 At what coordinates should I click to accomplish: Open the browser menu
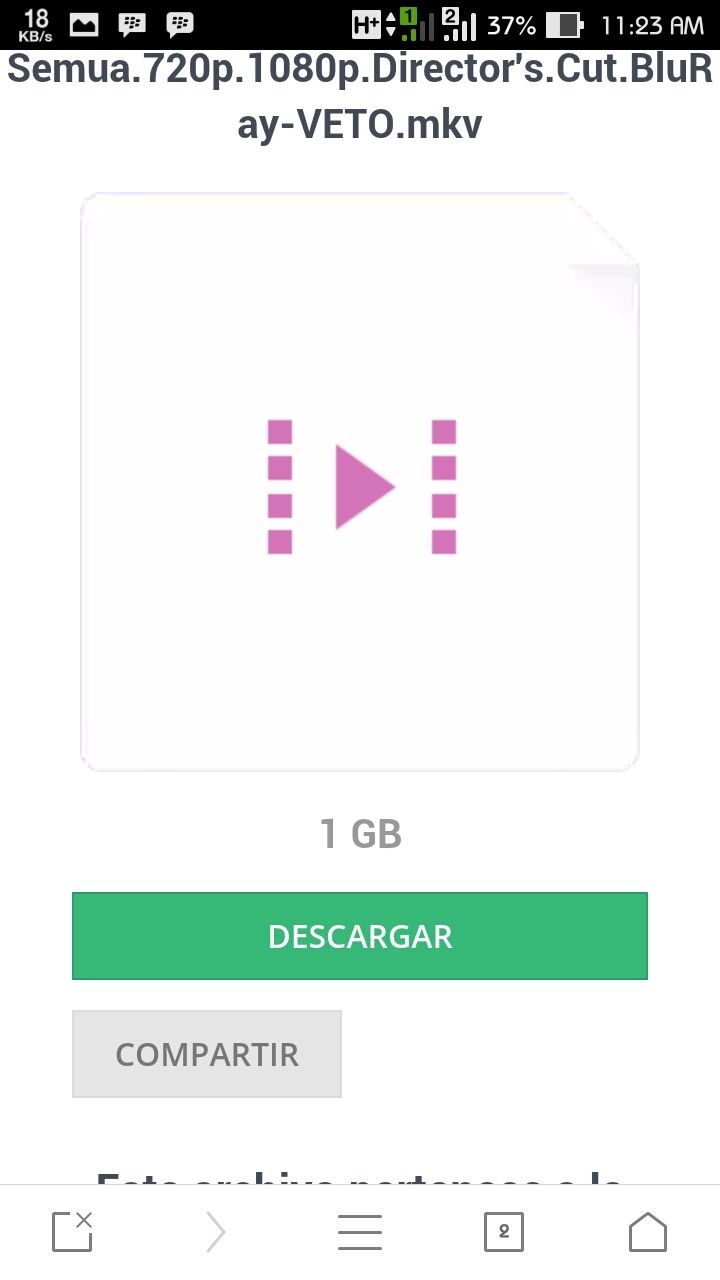point(360,1232)
